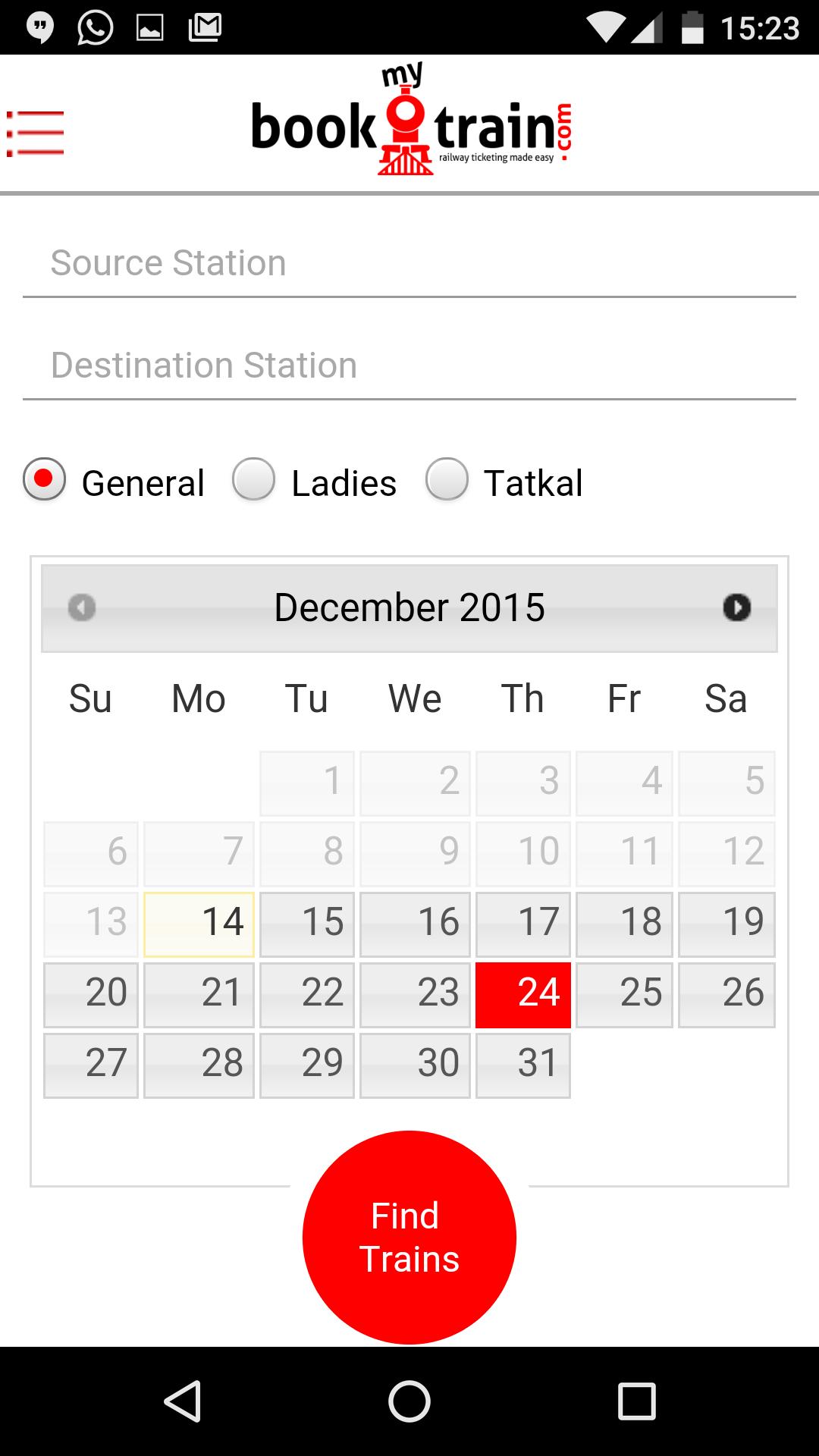The image size is (819, 1456).
Task: Go to next month using right arrow
Action: (x=737, y=607)
